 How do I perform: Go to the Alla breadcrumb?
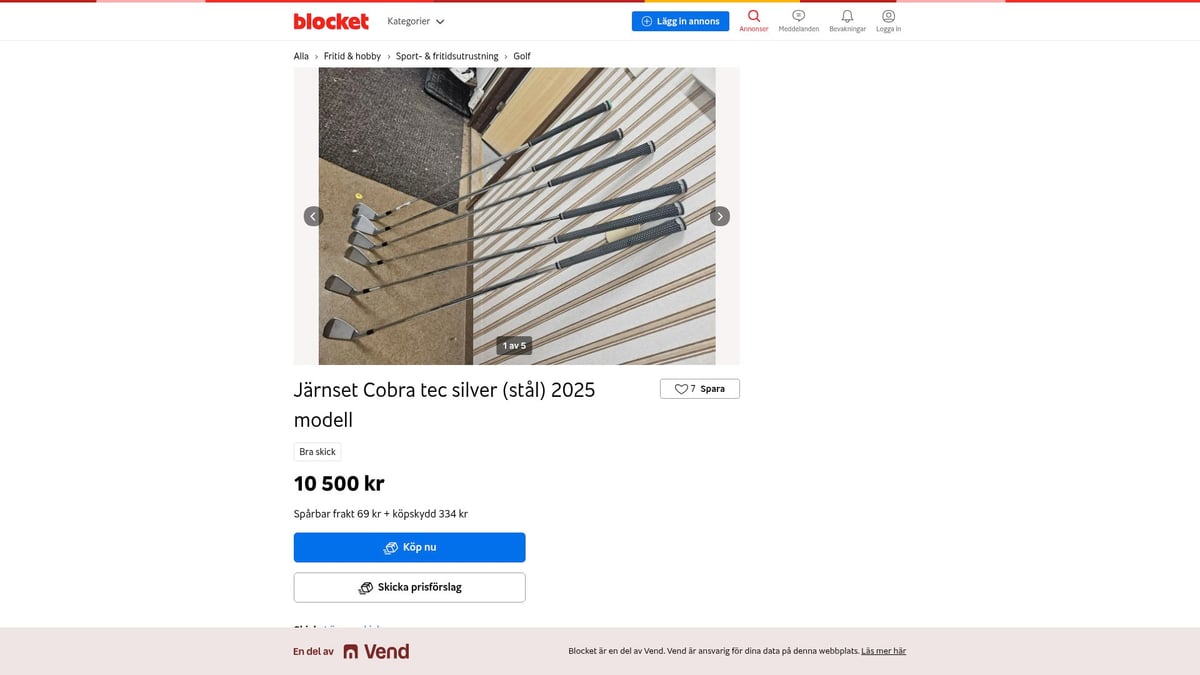[x=301, y=56]
